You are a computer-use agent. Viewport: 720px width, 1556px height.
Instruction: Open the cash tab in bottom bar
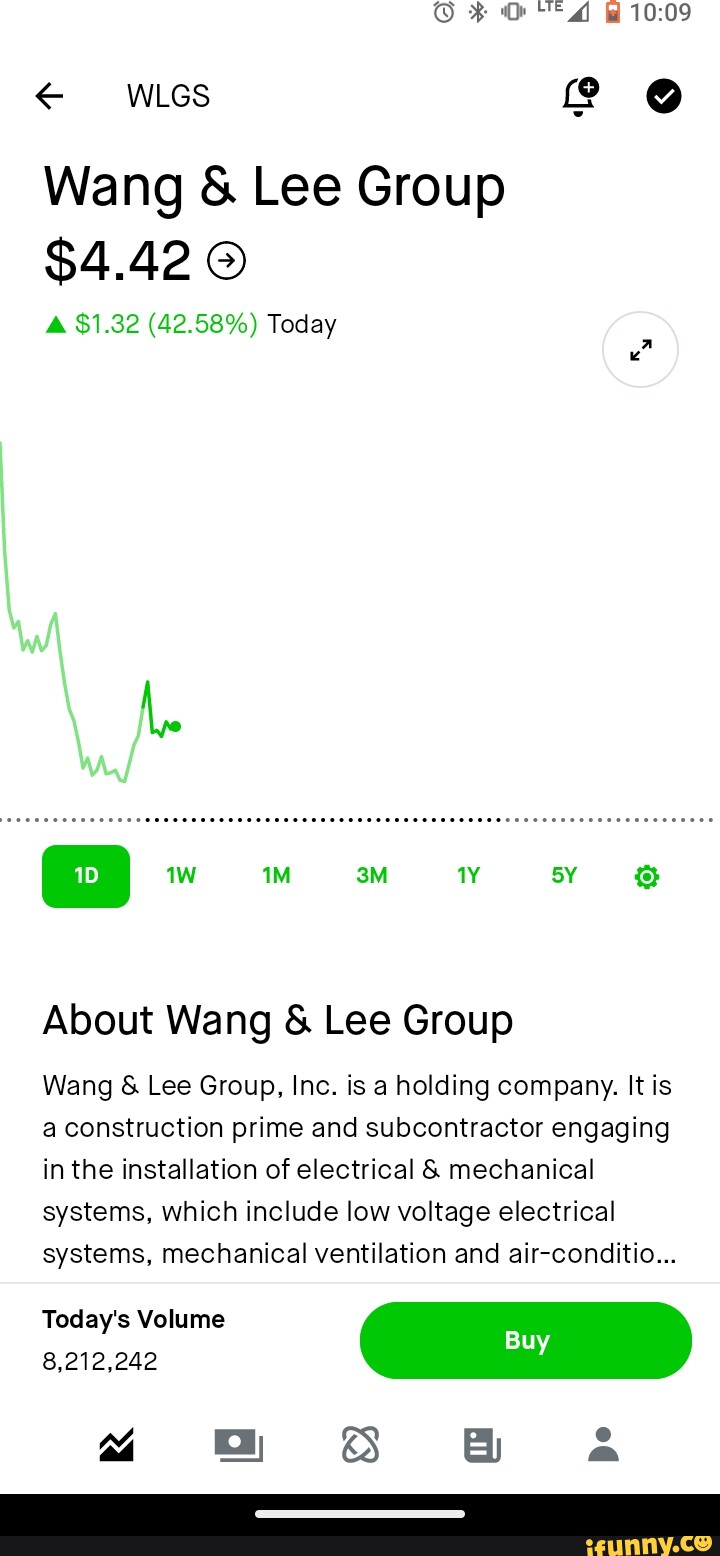coord(238,1445)
